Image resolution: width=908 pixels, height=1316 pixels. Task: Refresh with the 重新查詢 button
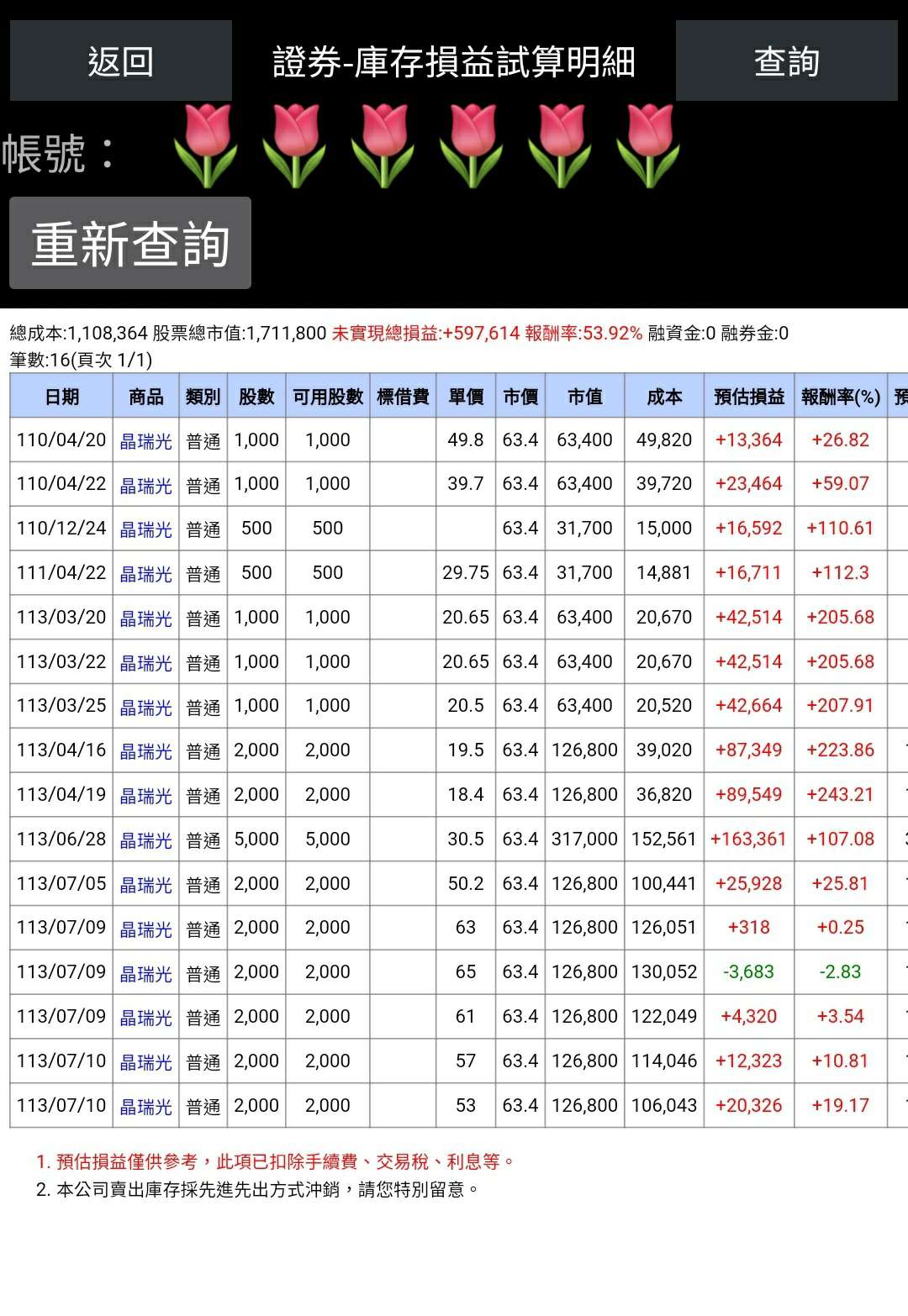[x=130, y=244]
